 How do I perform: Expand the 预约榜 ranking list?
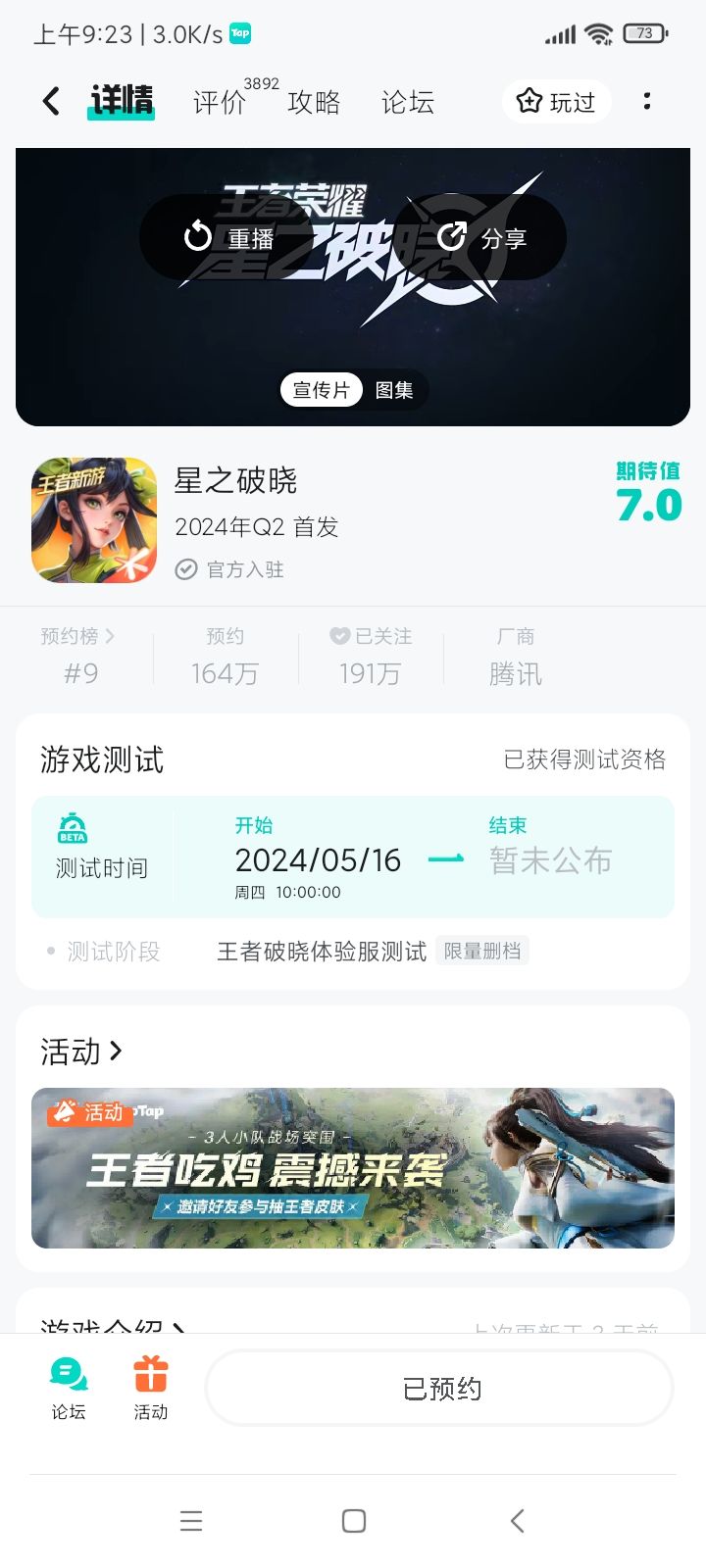78,635
